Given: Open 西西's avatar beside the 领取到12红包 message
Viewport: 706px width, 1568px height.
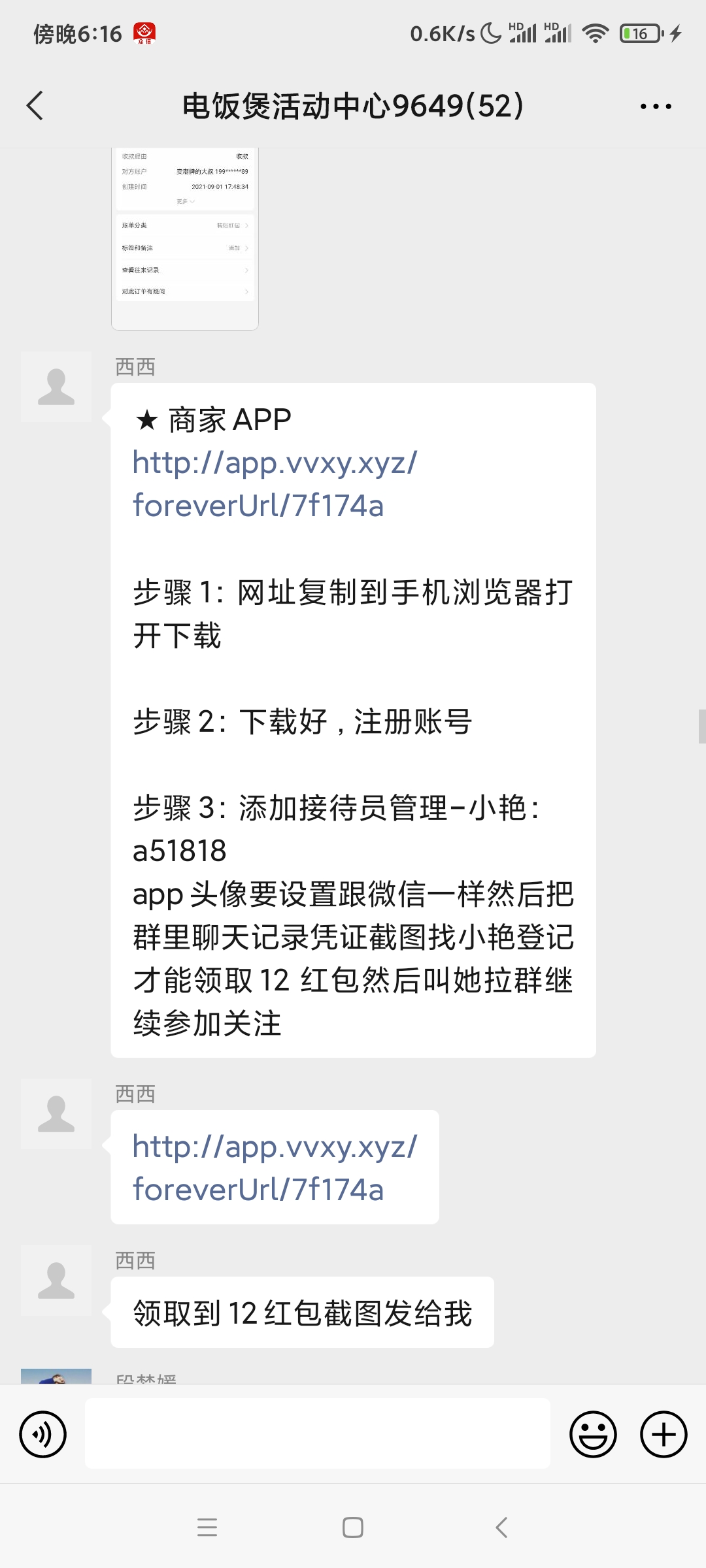Looking at the screenshot, I should 56,1281.
